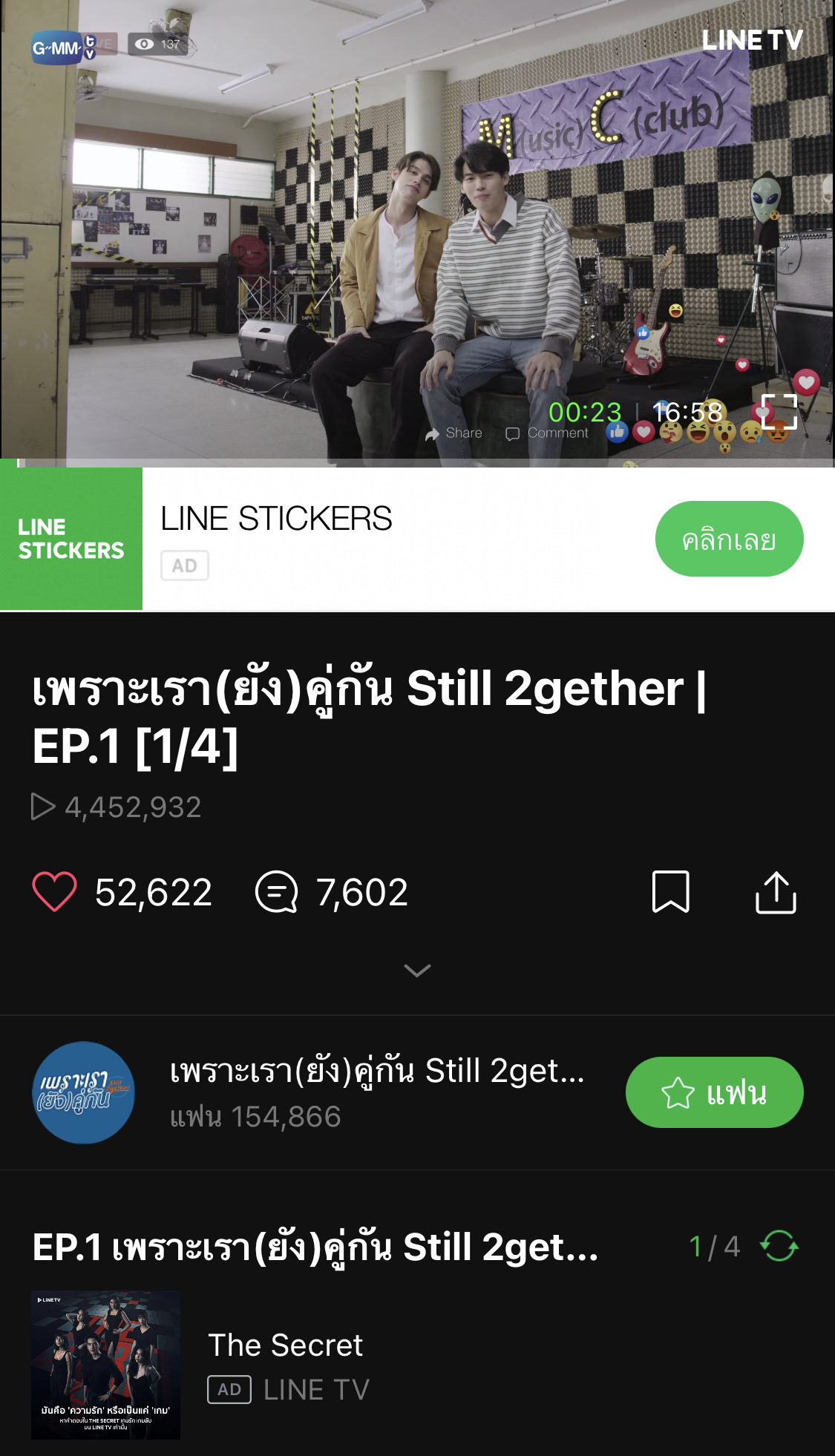Become a fan with the แฟน button
The width and height of the screenshot is (835, 1456).
tap(713, 1092)
